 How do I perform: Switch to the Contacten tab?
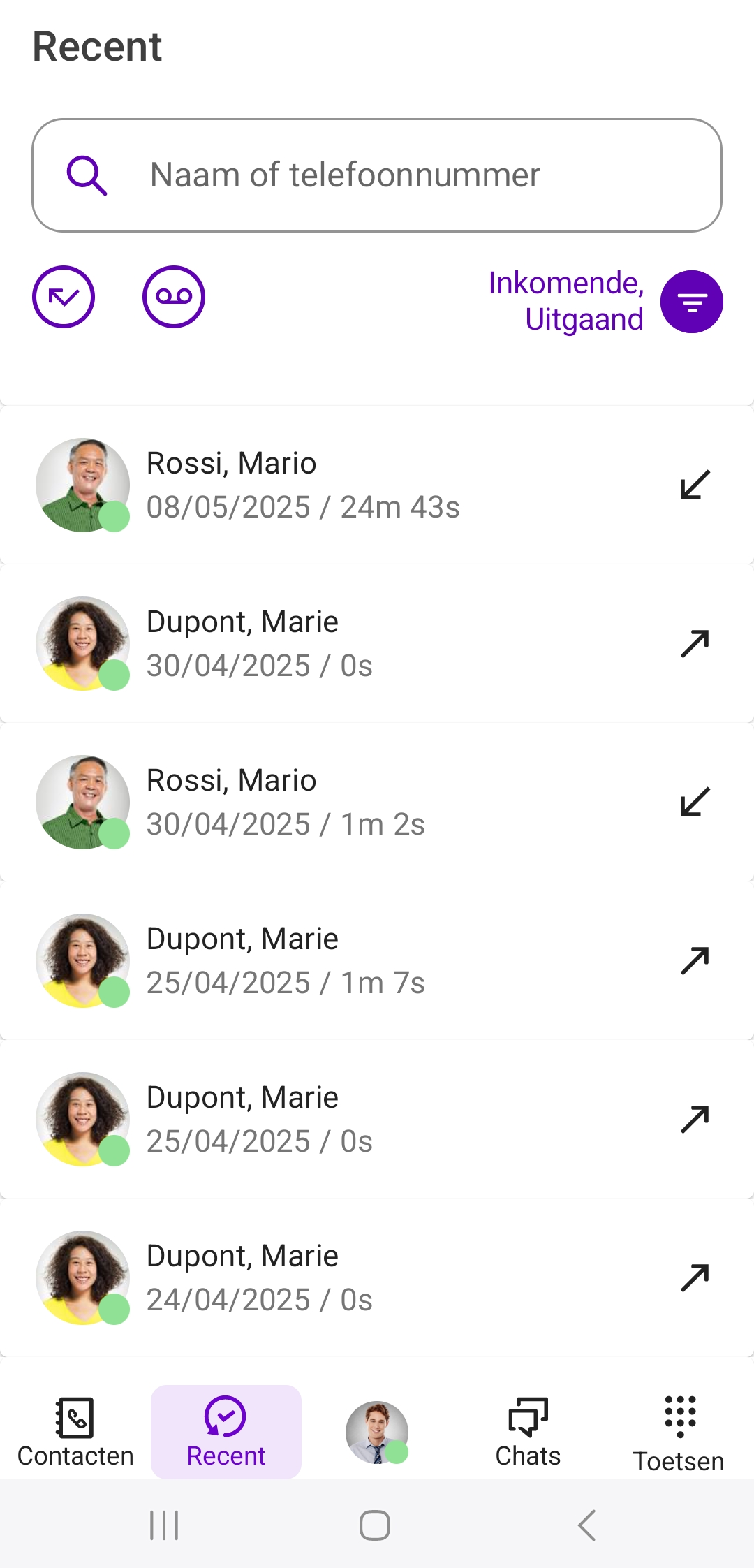pyautogui.click(x=75, y=1432)
